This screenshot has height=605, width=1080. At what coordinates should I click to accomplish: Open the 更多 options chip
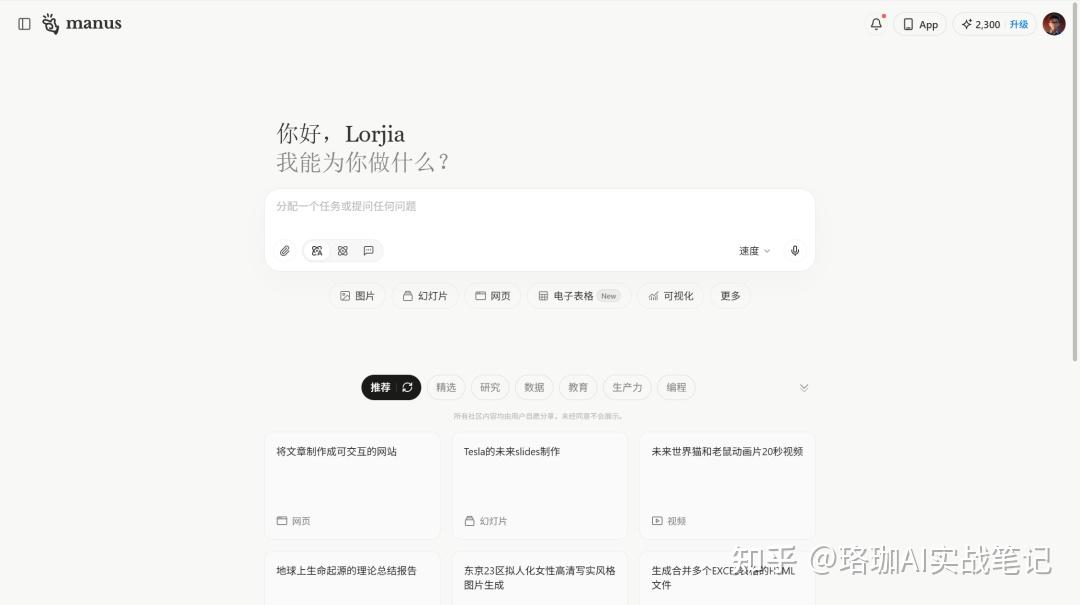coord(730,296)
